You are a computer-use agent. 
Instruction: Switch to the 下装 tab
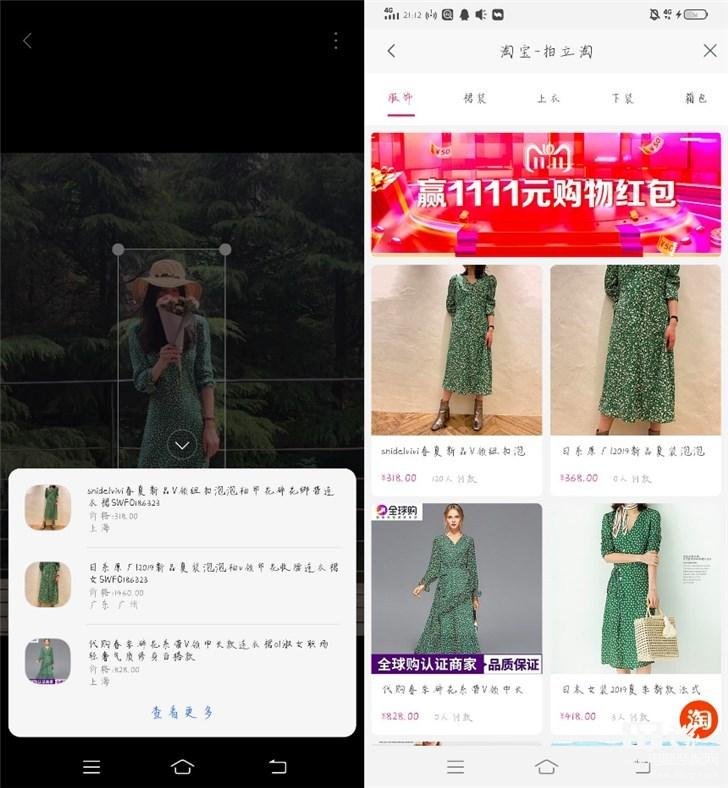click(x=622, y=99)
